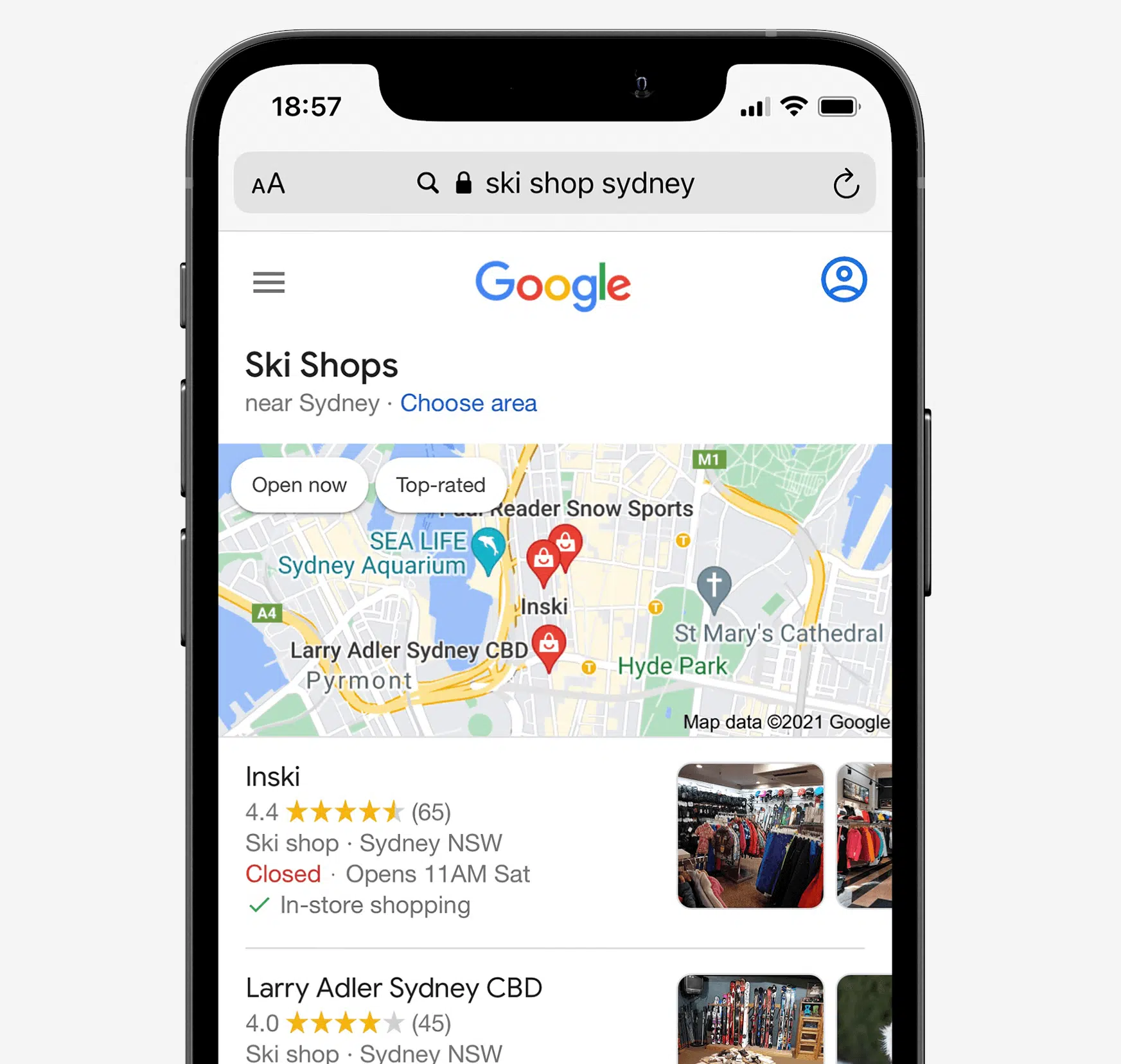1121x1064 pixels.
Task: Open the Google account profile icon
Action: coord(843,280)
